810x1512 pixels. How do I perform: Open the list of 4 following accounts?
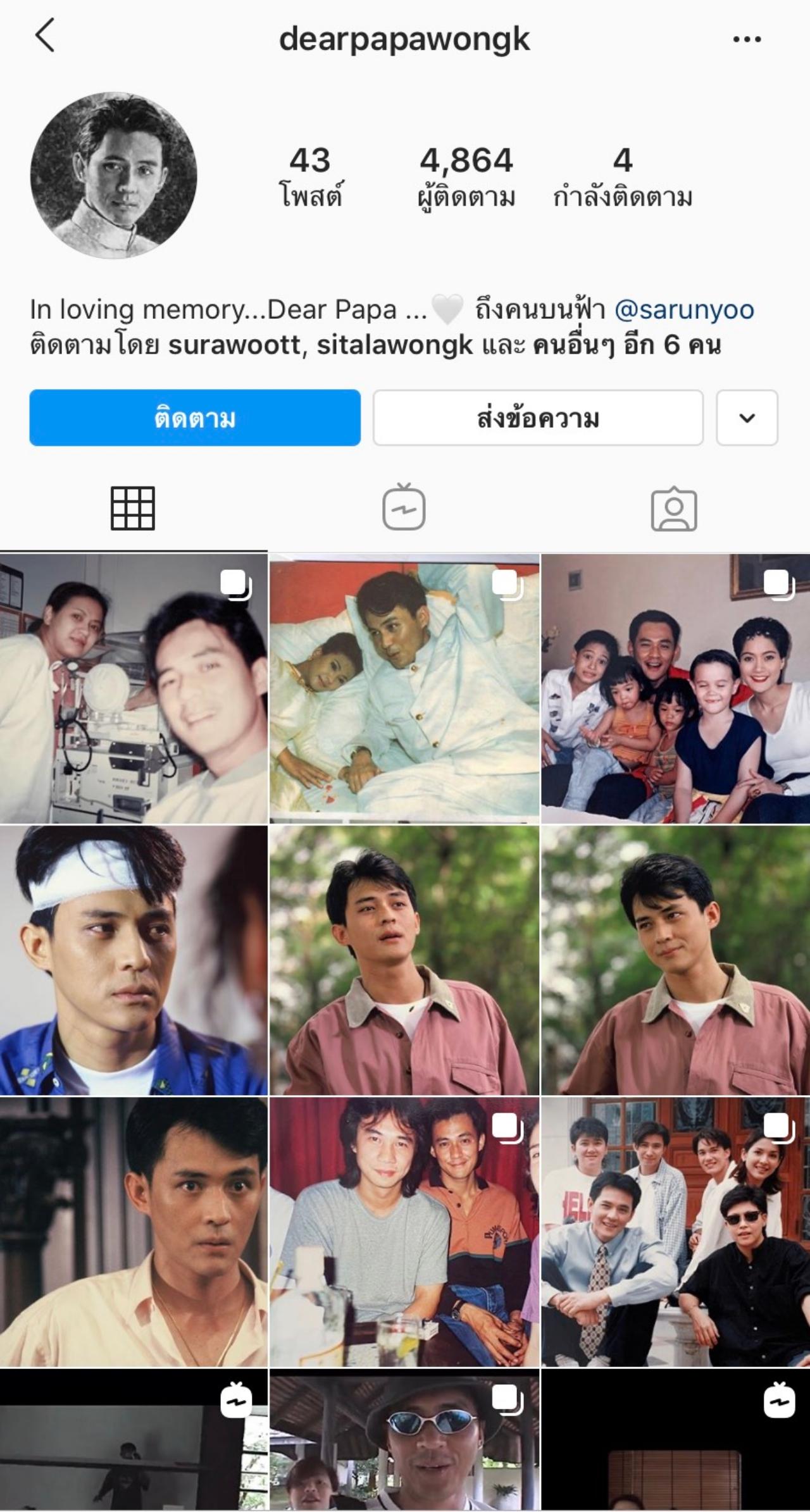[x=623, y=177]
